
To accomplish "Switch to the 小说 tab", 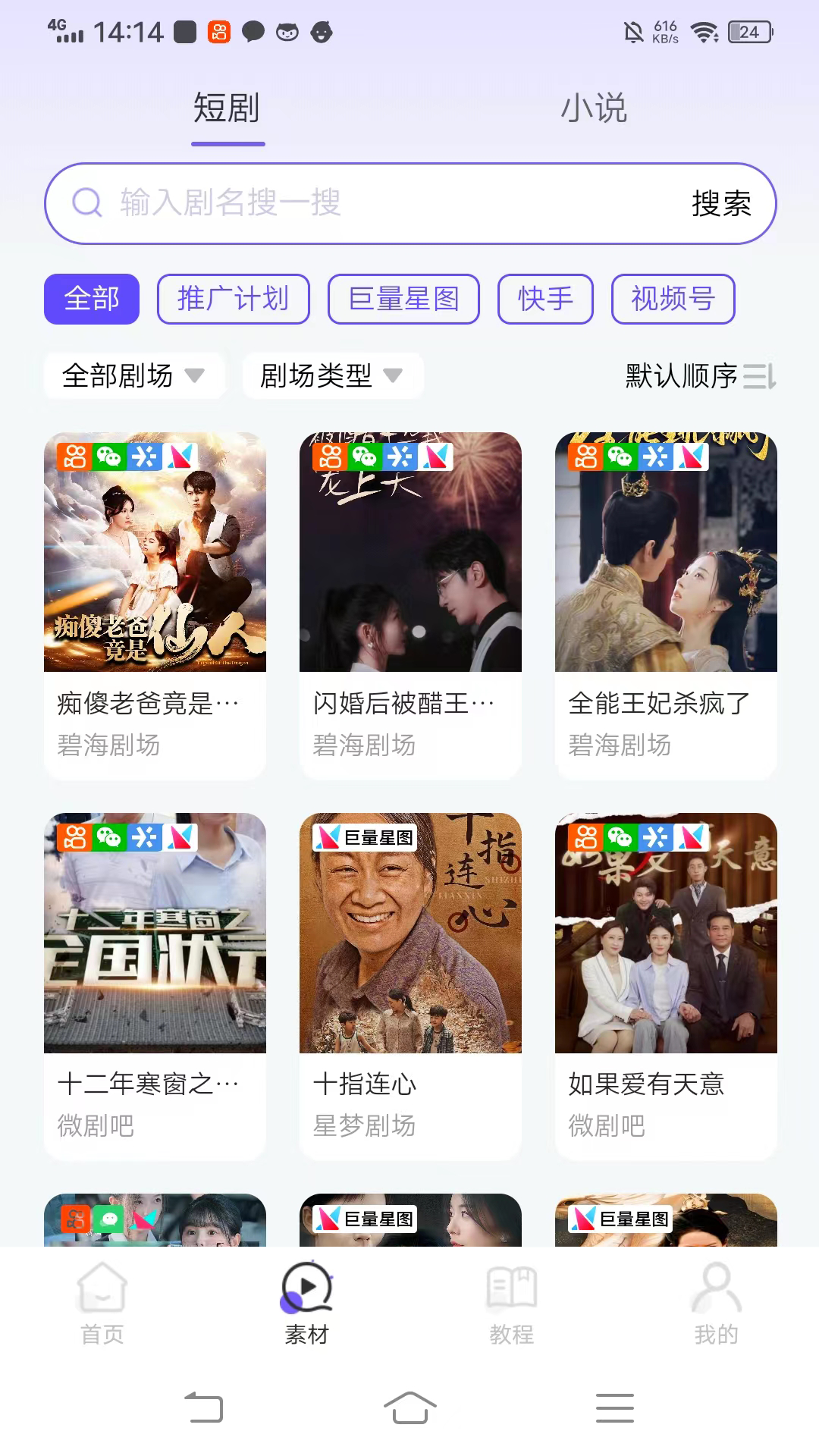I will (594, 108).
